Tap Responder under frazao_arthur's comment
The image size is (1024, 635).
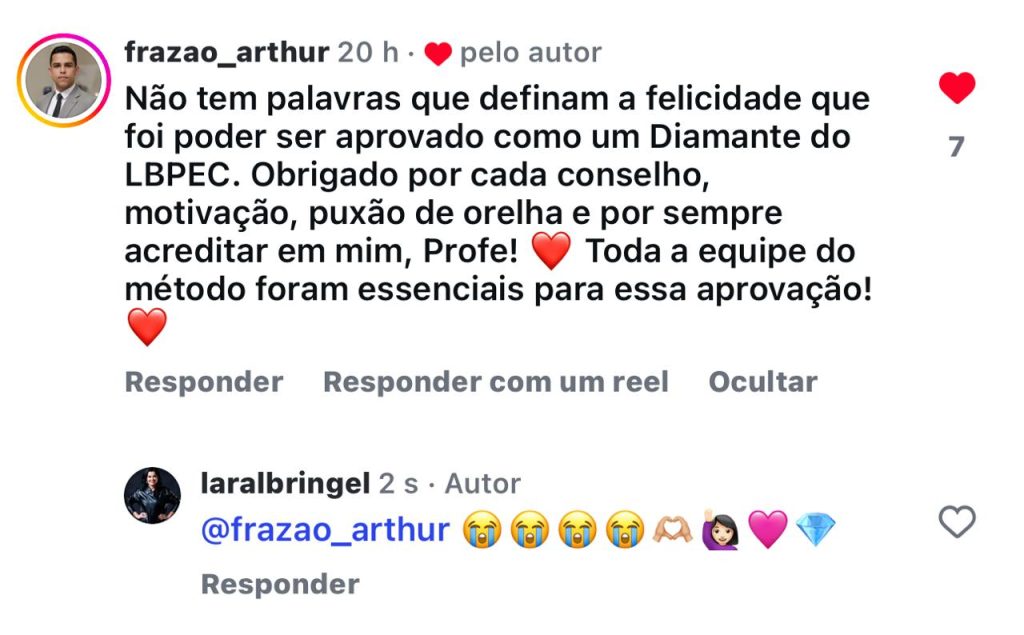point(204,382)
